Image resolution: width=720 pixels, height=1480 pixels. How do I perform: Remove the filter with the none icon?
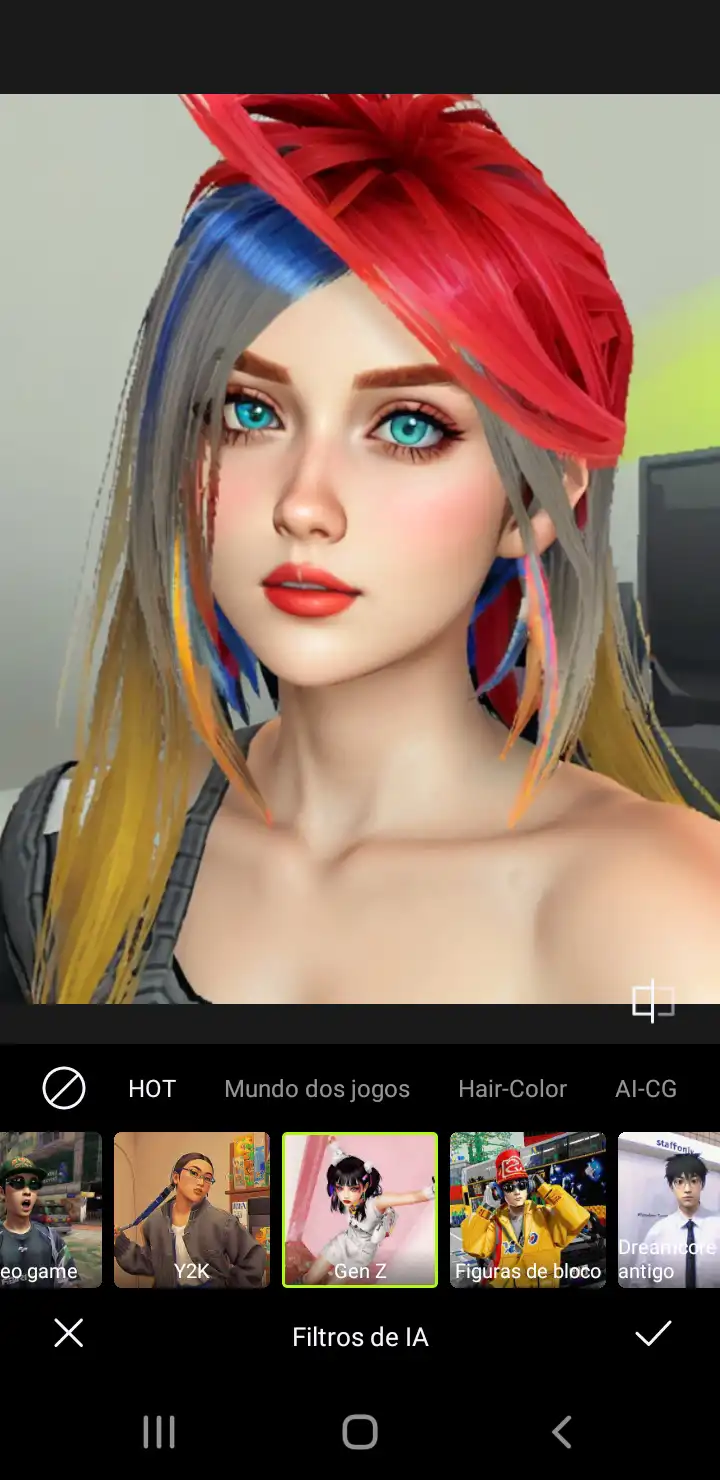coord(64,1088)
